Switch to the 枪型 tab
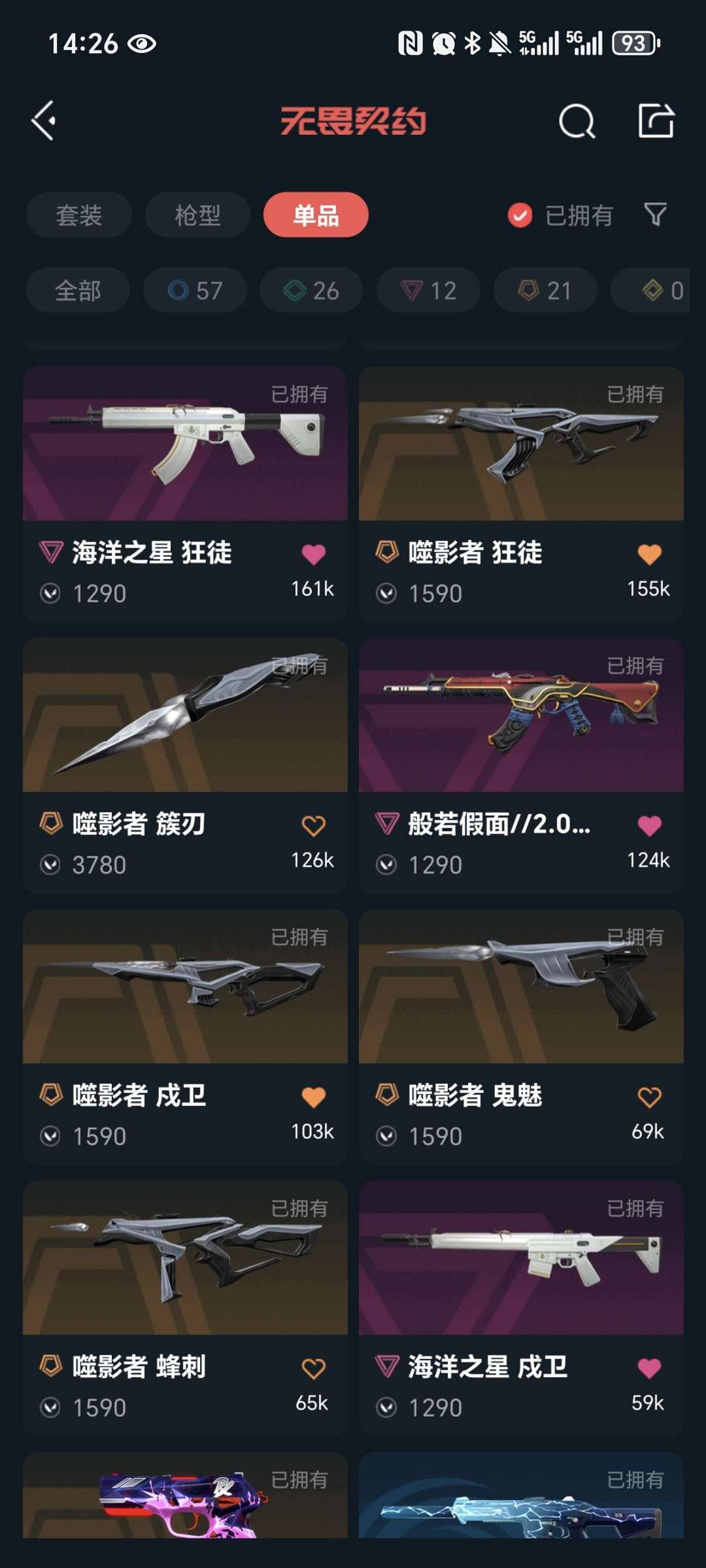The height and width of the screenshot is (1568, 706). pyautogui.click(x=197, y=215)
